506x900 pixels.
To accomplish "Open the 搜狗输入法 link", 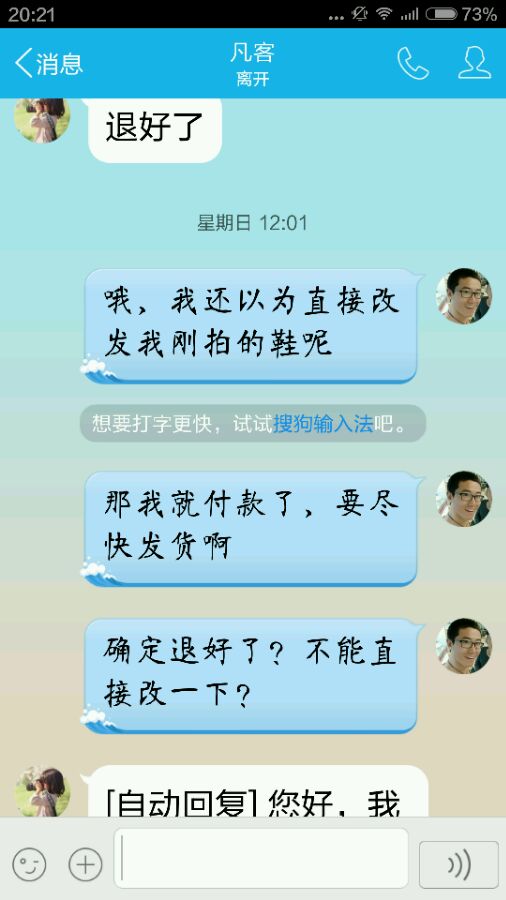I will pyautogui.click(x=323, y=424).
